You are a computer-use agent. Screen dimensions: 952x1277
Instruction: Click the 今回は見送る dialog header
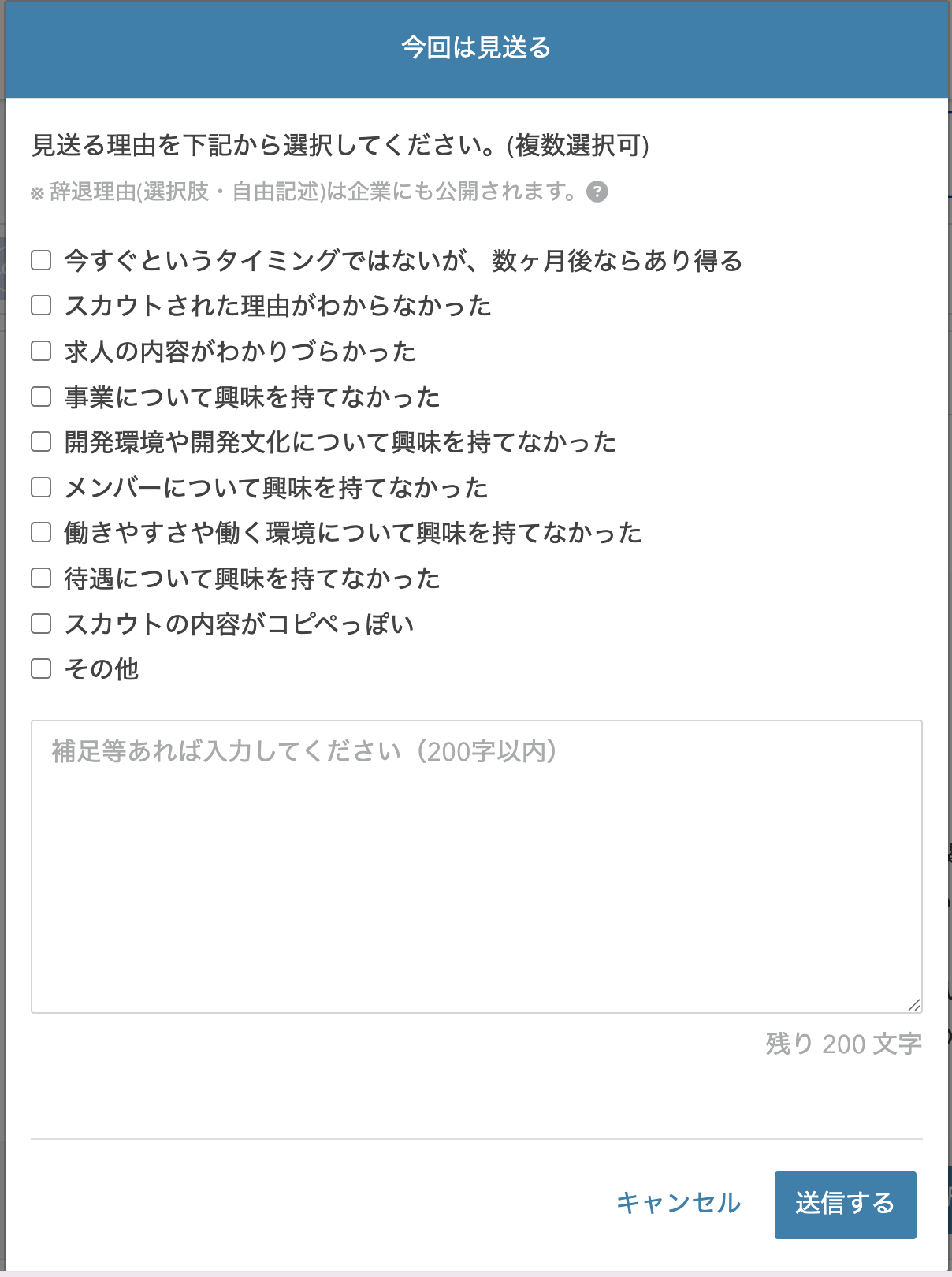point(476,49)
